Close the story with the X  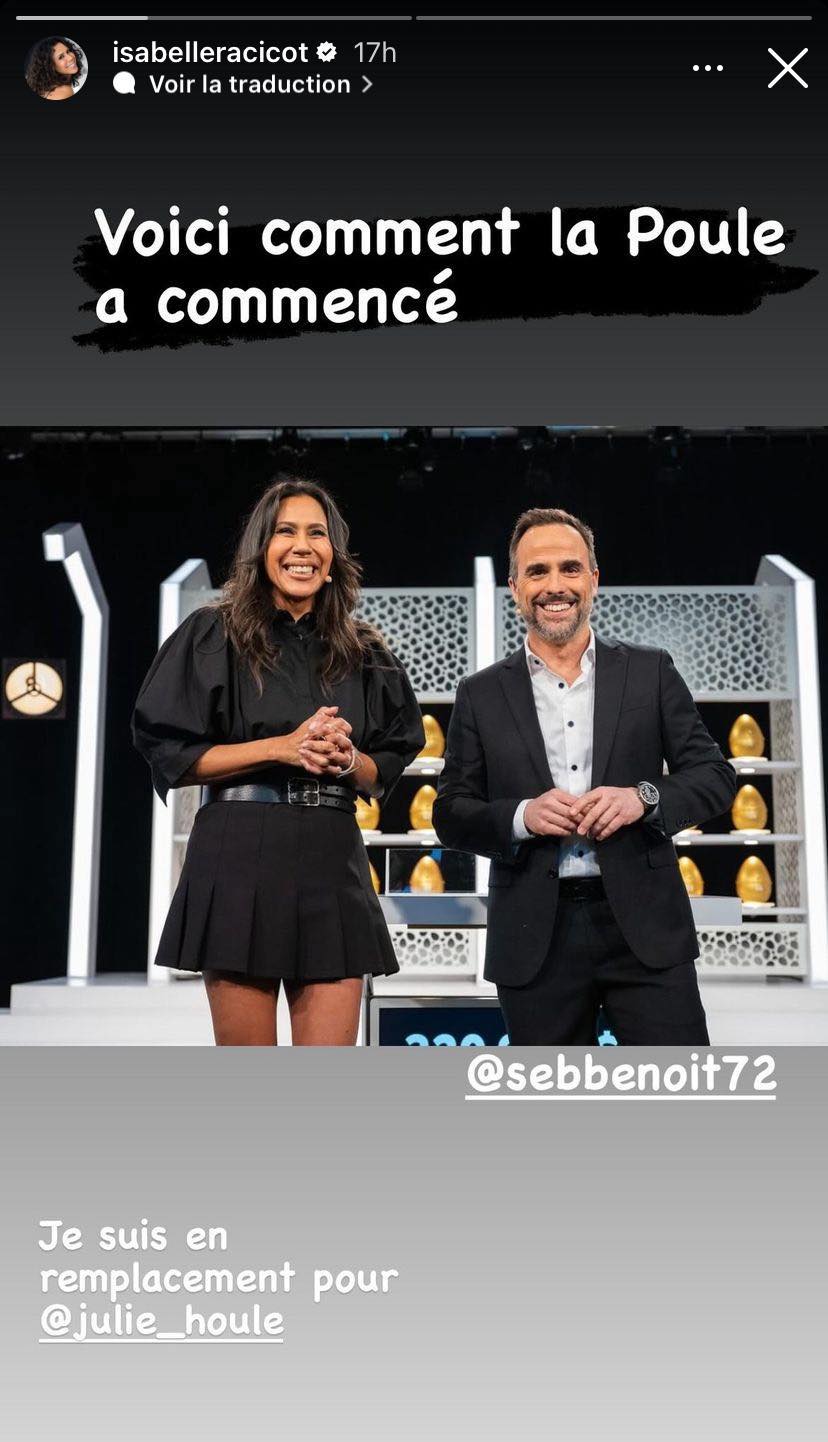(x=788, y=68)
